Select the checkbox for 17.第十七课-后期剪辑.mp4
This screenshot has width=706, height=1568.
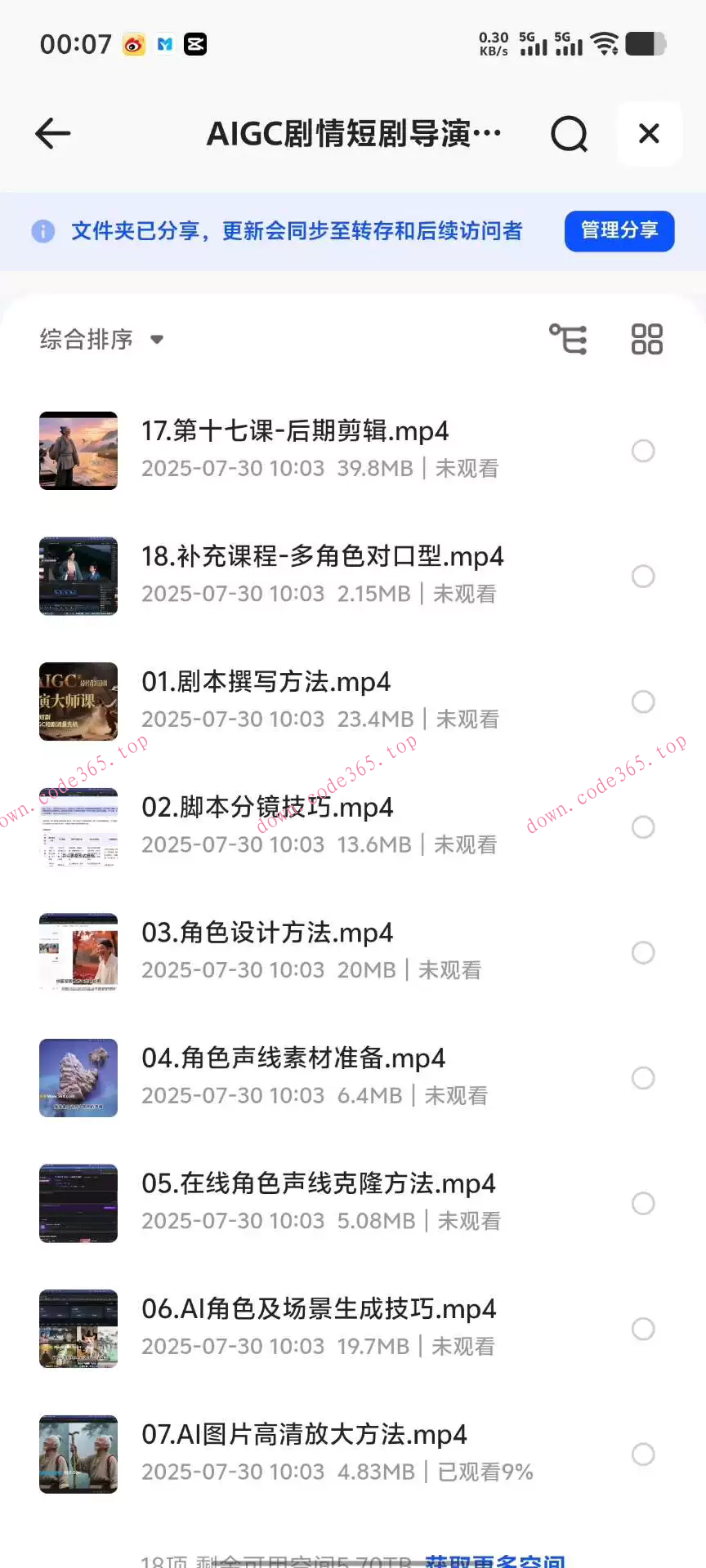(643, 451)
